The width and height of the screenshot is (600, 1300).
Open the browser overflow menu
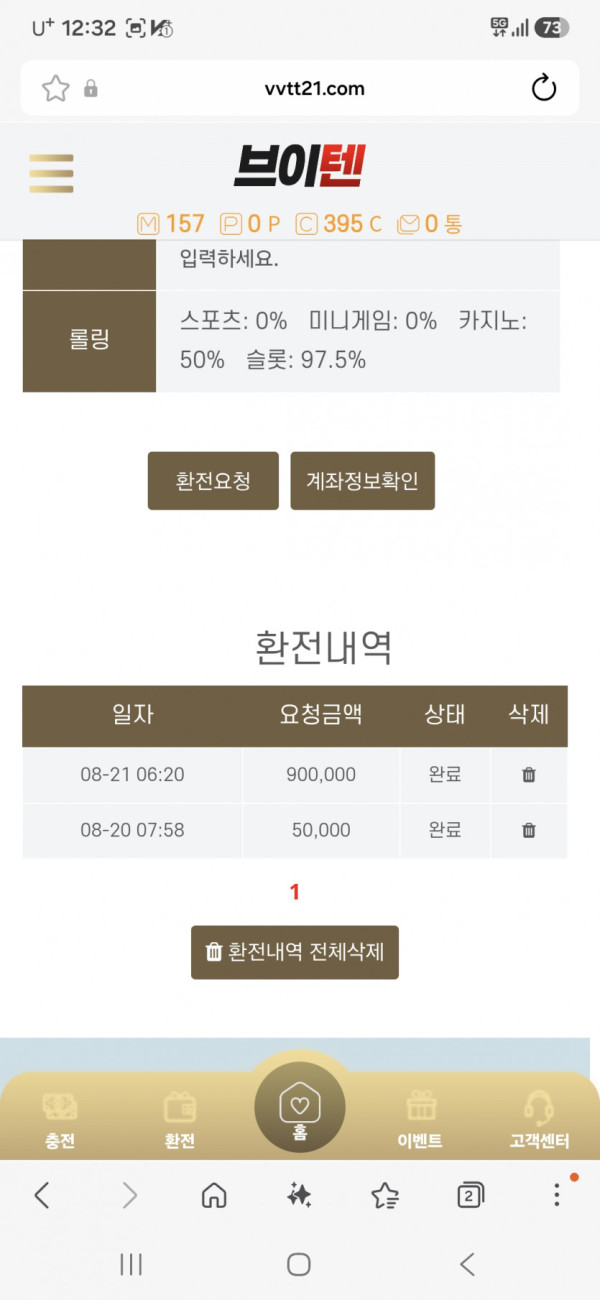point(557,1194)
